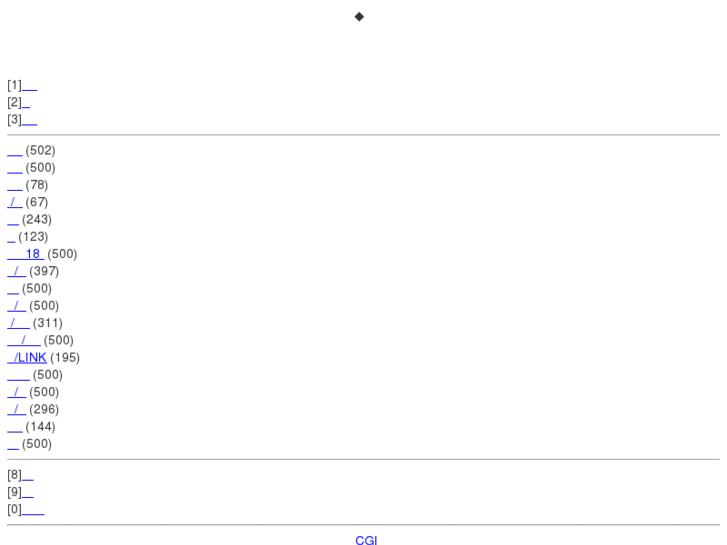The width and height of the screenshot is (727, 545).
Task: Open the link with count (78)
Action: coord(14,185)
